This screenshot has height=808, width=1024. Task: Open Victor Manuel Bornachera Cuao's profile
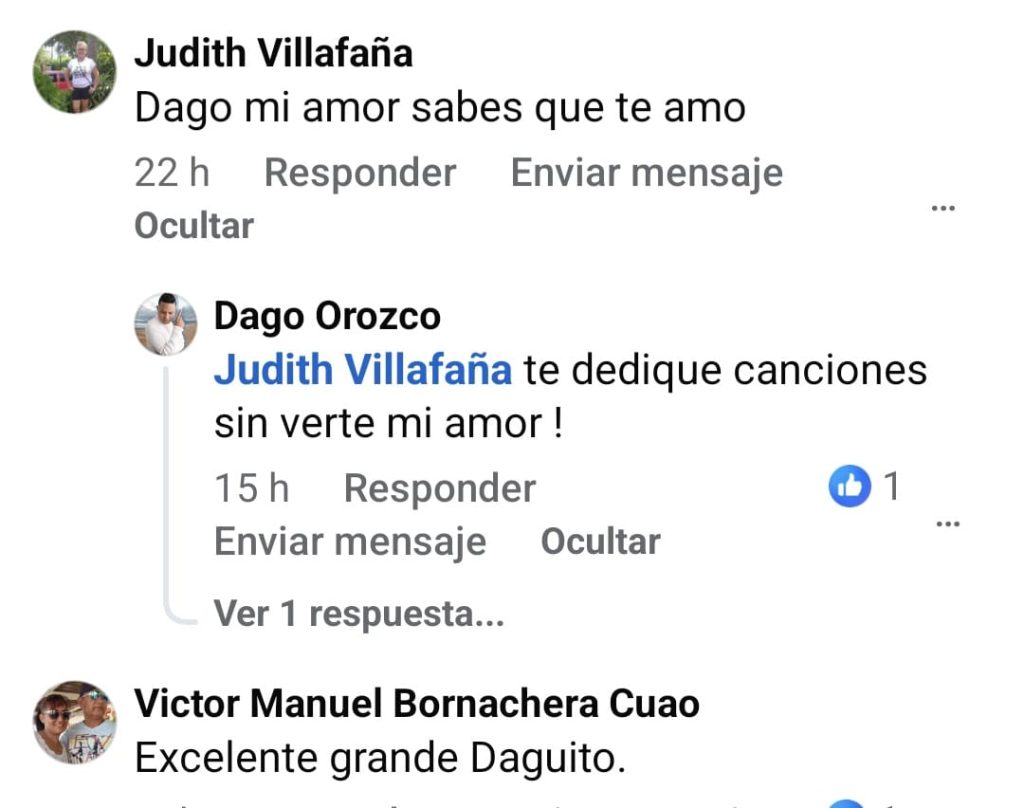(x=417, y=704)
